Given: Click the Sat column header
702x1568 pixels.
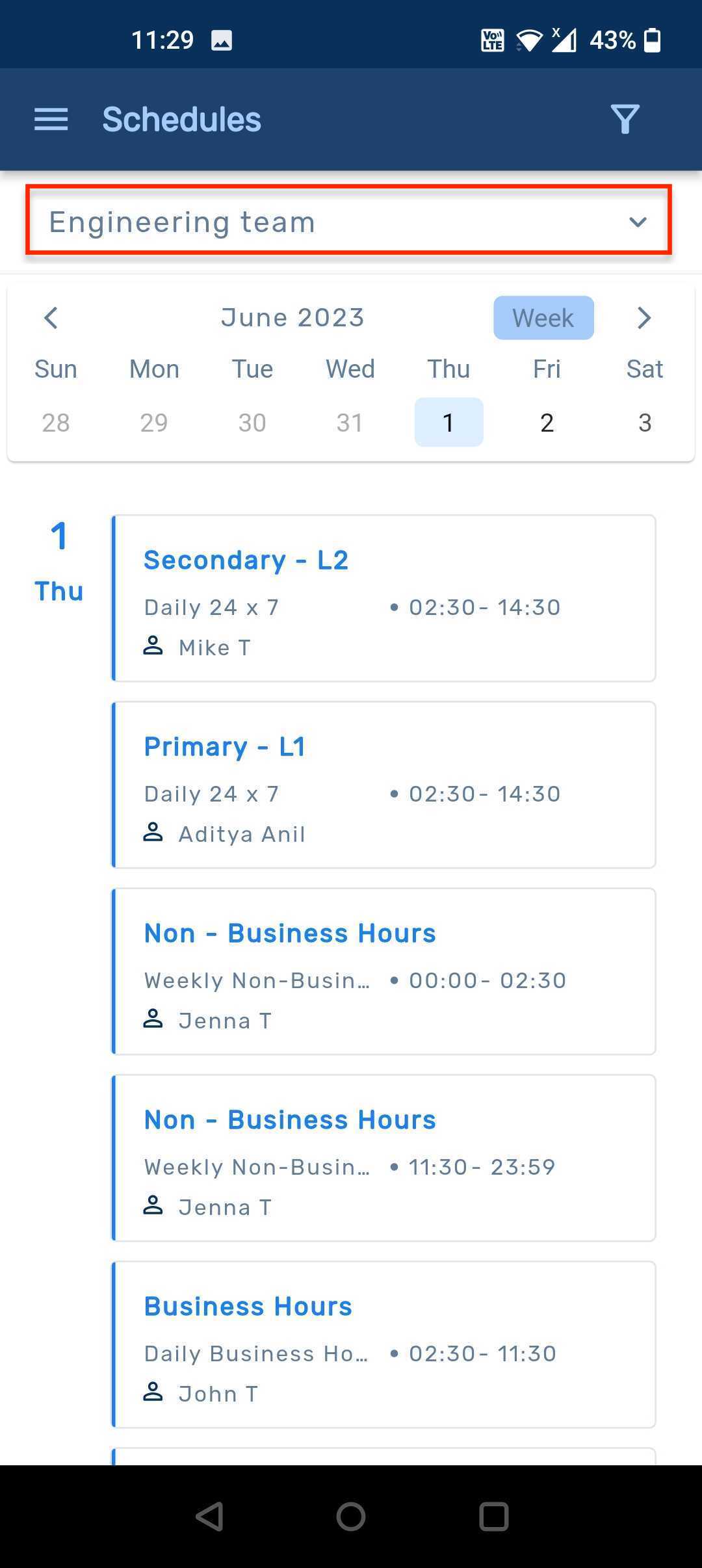Looking at the screenshot, I should 644,368.
